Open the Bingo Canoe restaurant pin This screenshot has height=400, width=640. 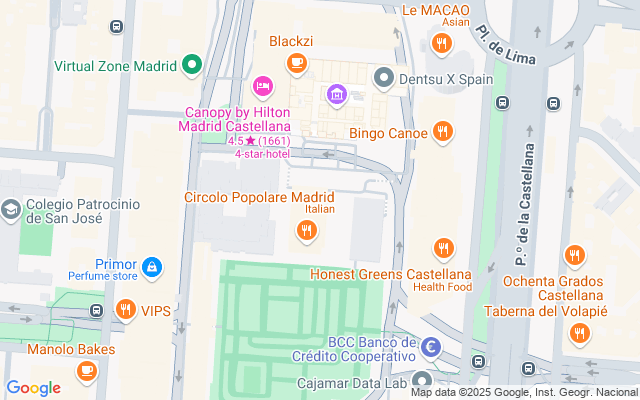tap(443, 132)
